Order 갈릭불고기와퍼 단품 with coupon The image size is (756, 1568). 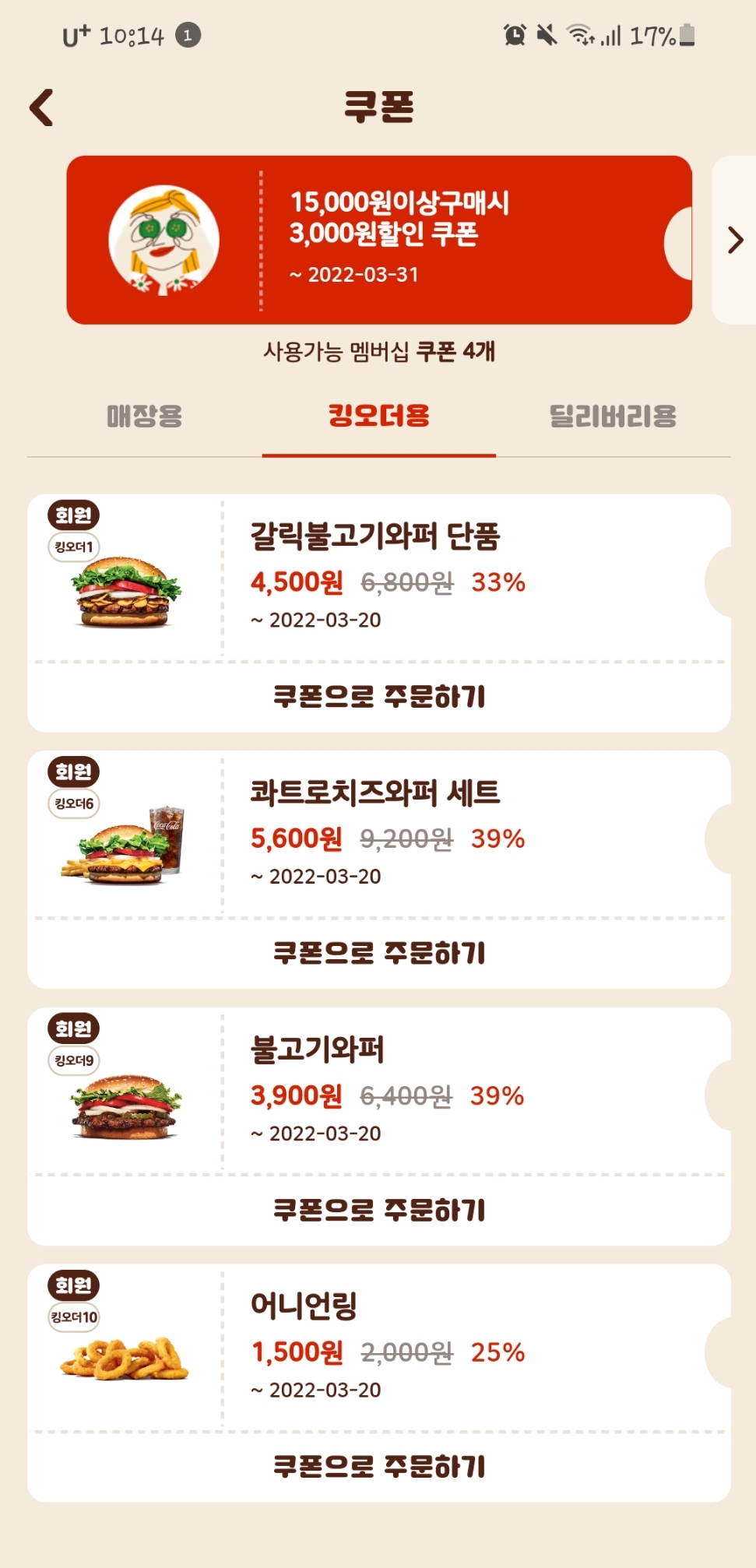(x=378, y=696)
